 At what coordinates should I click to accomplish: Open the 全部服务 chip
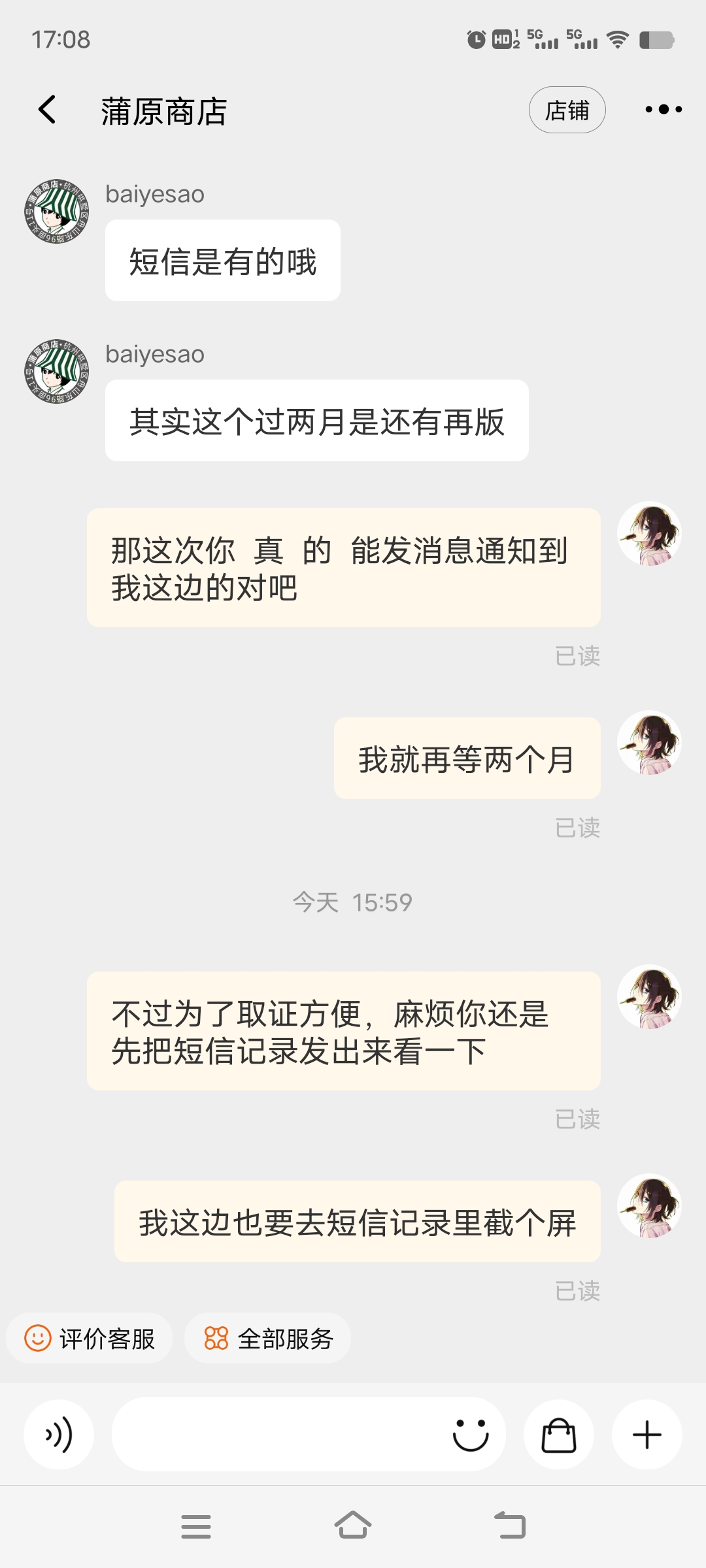268,1338
